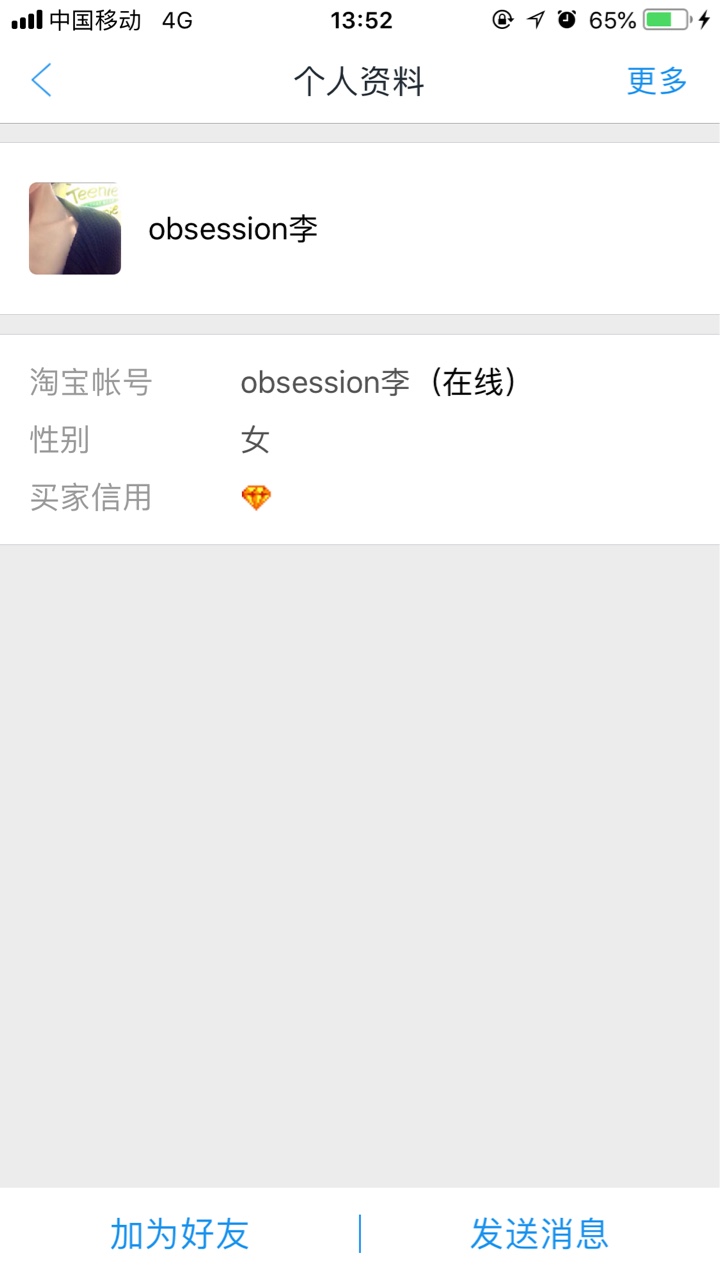
Task: Tap 发送消息 to send message
Action: [x=539, y=1234]
